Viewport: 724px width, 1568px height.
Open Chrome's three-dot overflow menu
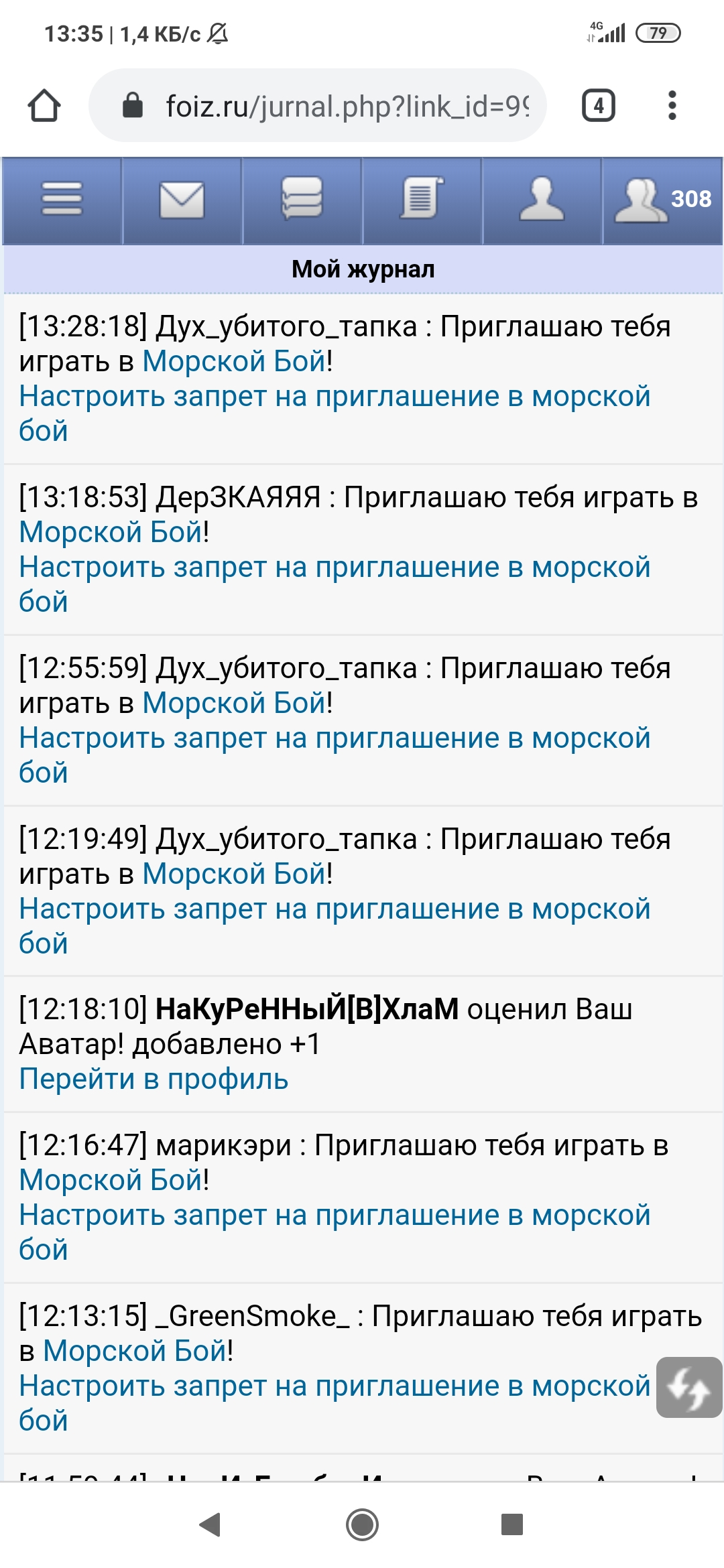(x=672, y=106)
